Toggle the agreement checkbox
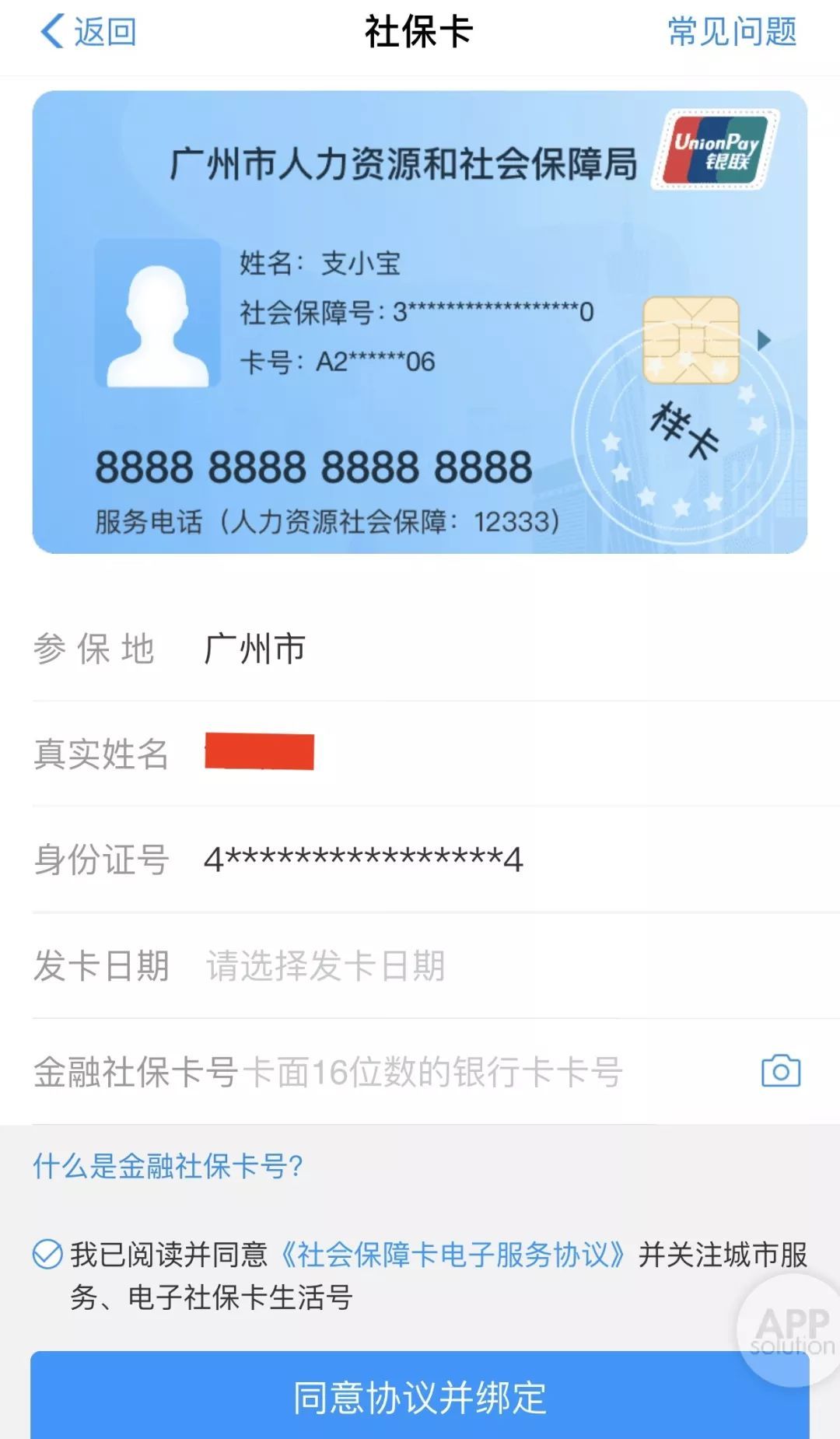This screenshot has width=840, height=1439. tap(47, 1254)
